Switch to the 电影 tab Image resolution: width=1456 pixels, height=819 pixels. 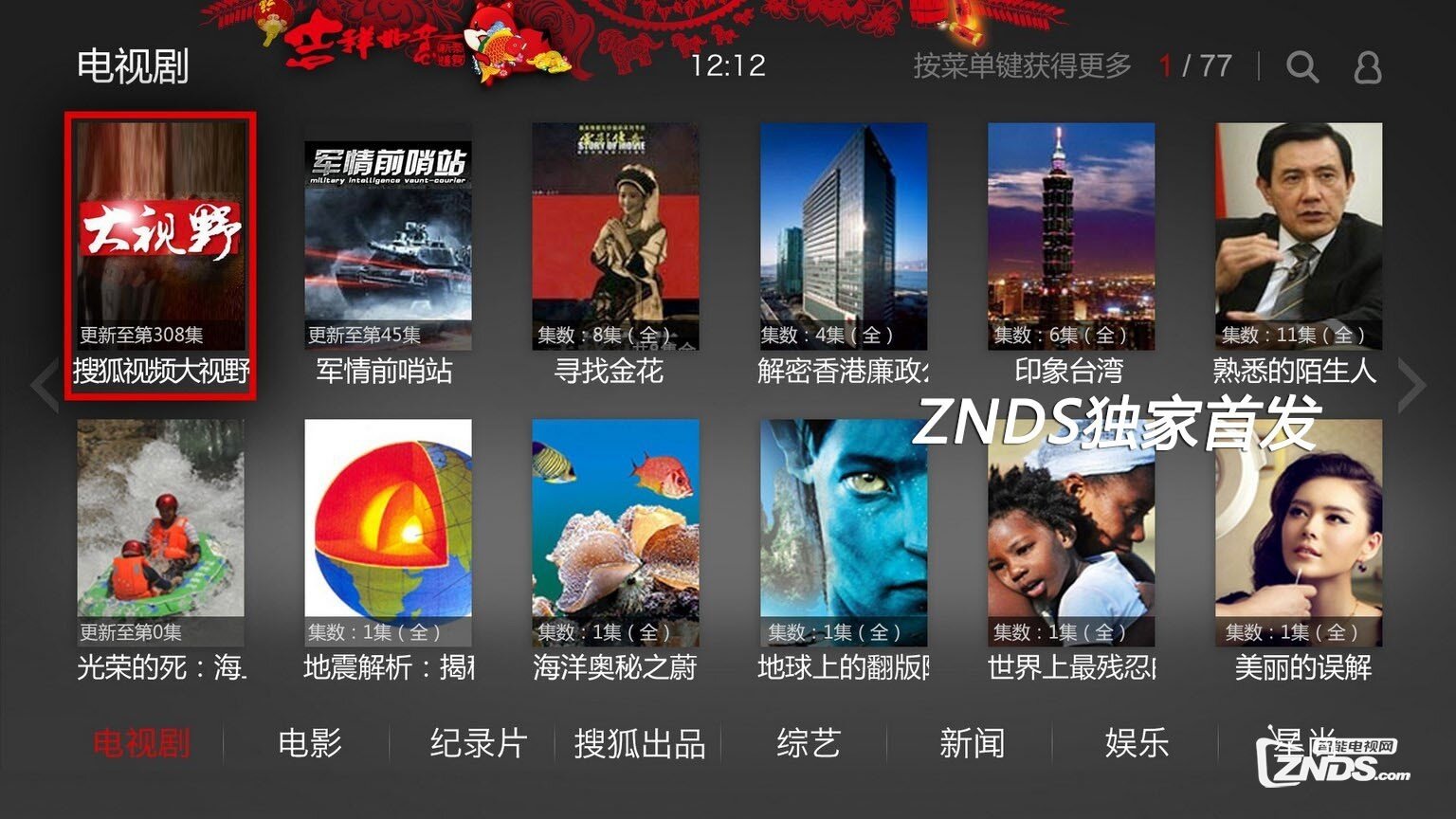pos(309,743)
